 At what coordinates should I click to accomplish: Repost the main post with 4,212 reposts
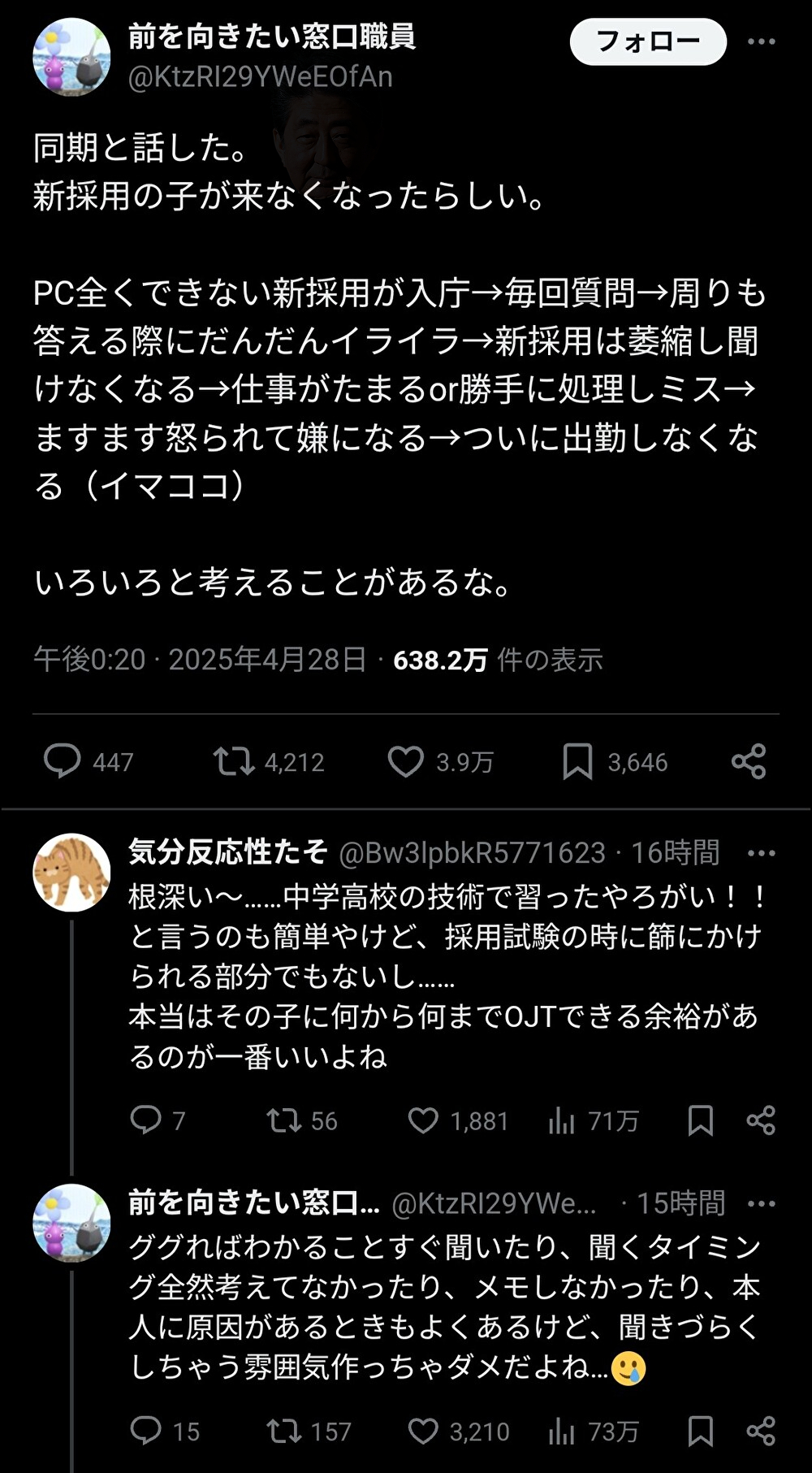[x=234, y=761]
